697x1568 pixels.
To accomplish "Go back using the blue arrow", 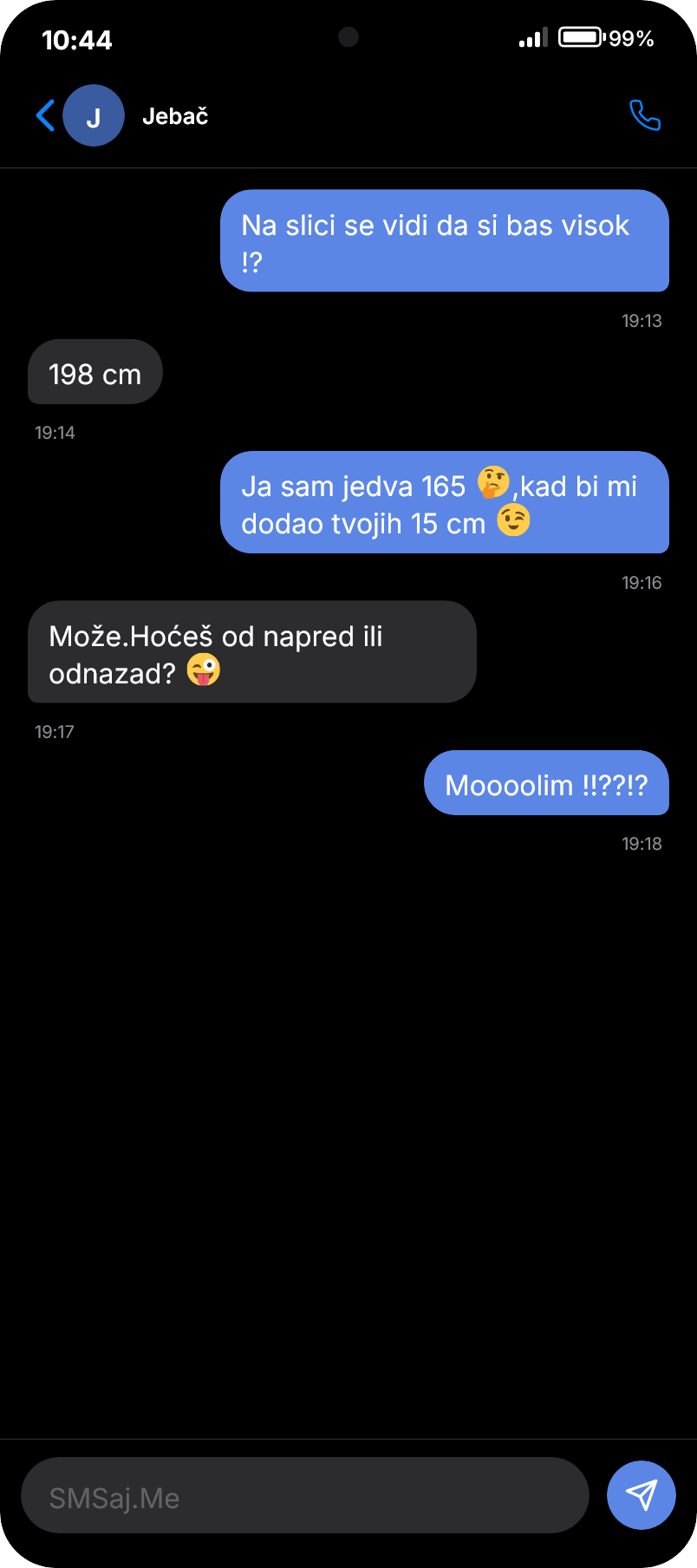I will point(45,115).
